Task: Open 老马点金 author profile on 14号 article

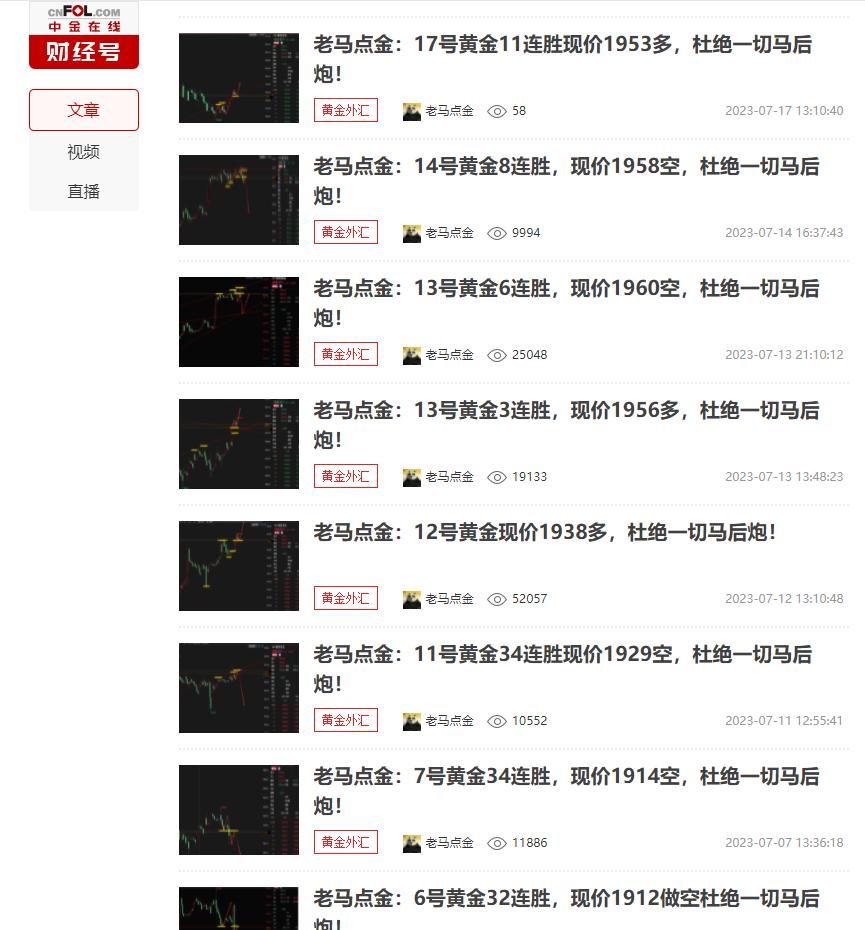Action: coord(439,233)
